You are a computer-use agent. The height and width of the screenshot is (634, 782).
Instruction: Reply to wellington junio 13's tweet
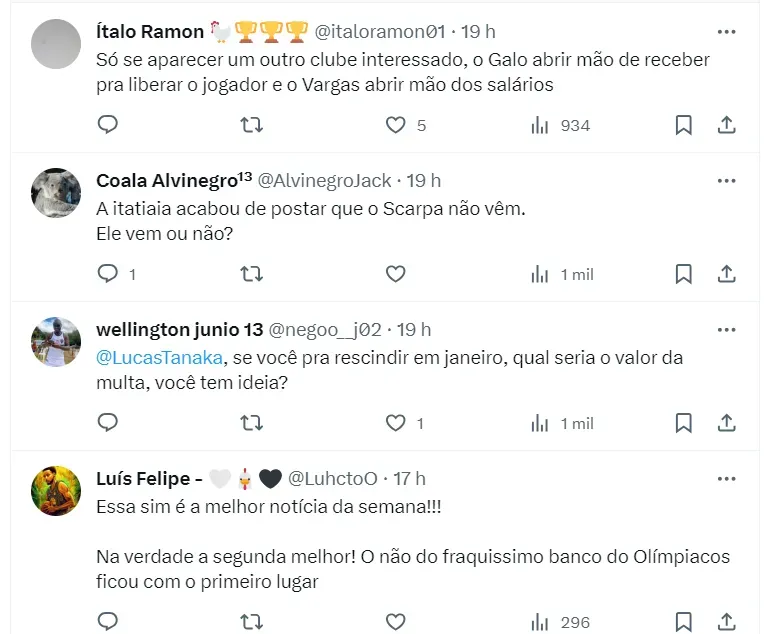coord(108,423)
